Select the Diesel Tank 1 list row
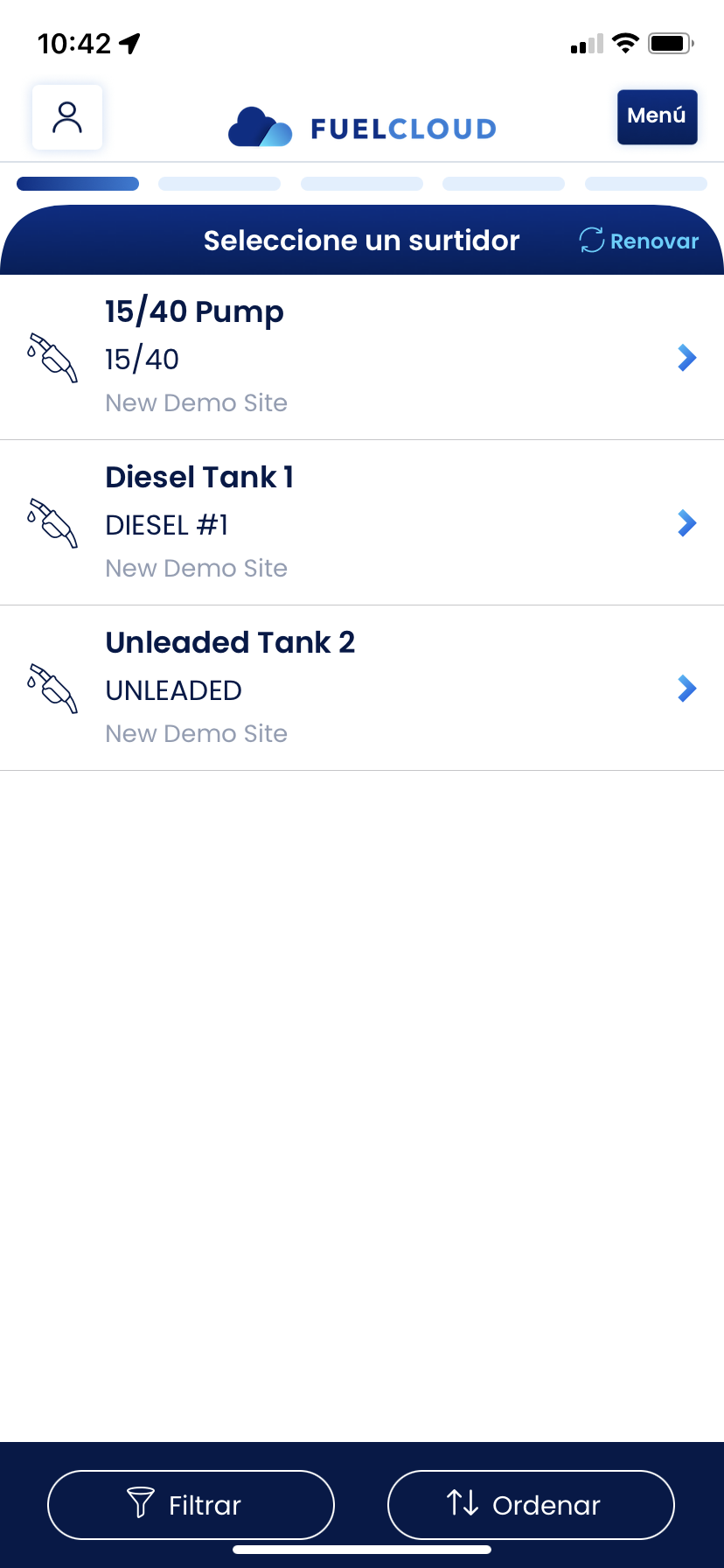 pyautogui.click(x=362, y=522)
